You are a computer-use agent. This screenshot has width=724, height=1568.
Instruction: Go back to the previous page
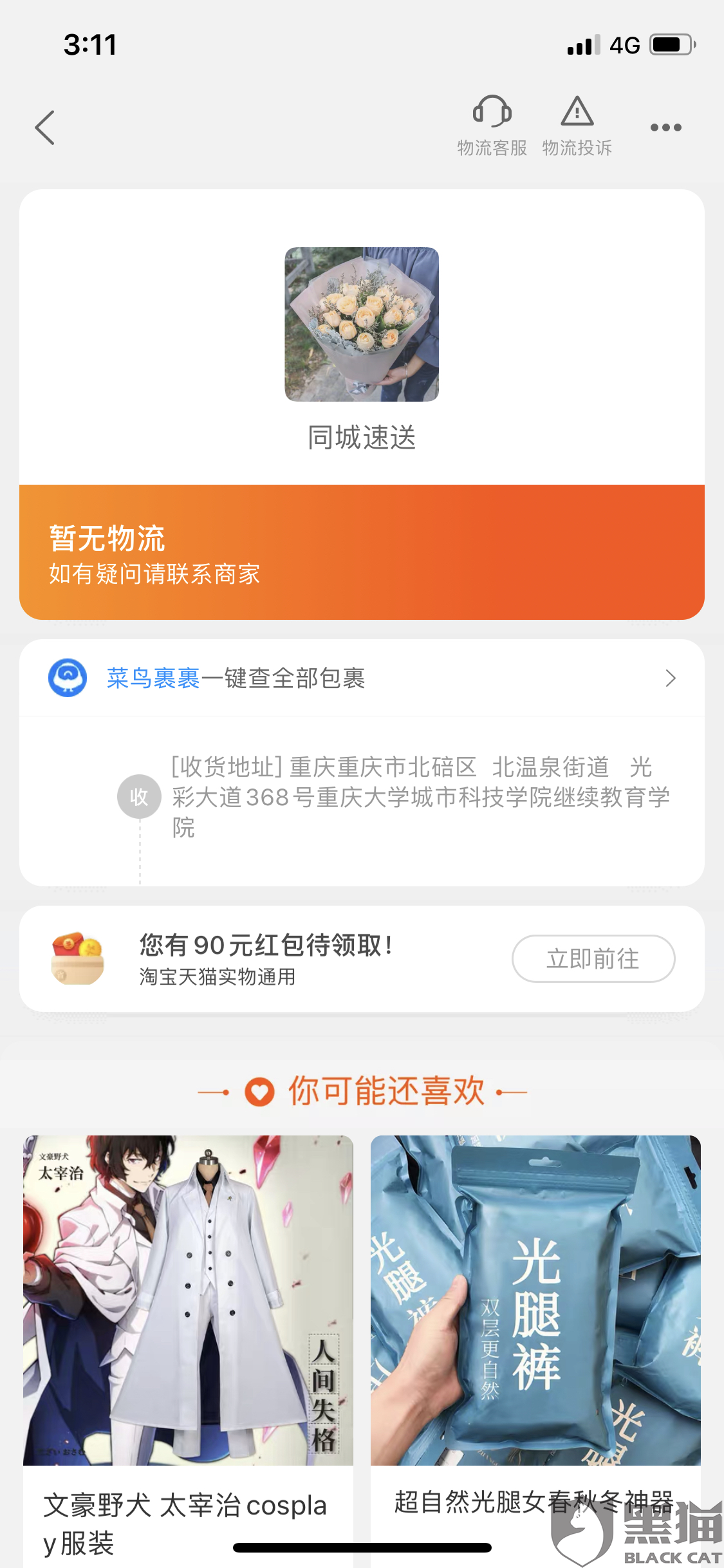pos(45,127)
